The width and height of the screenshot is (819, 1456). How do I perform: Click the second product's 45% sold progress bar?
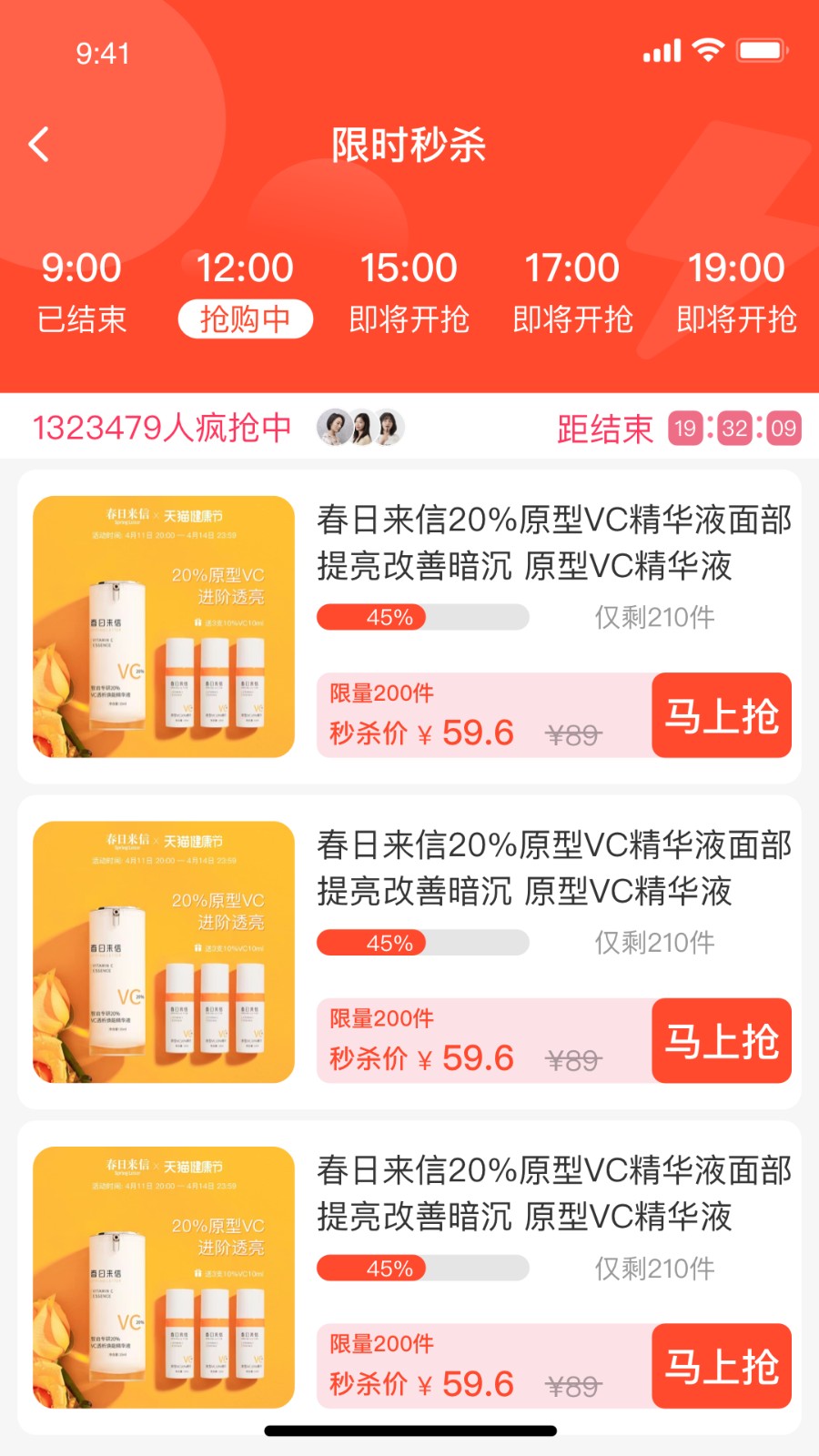(421, 943)
